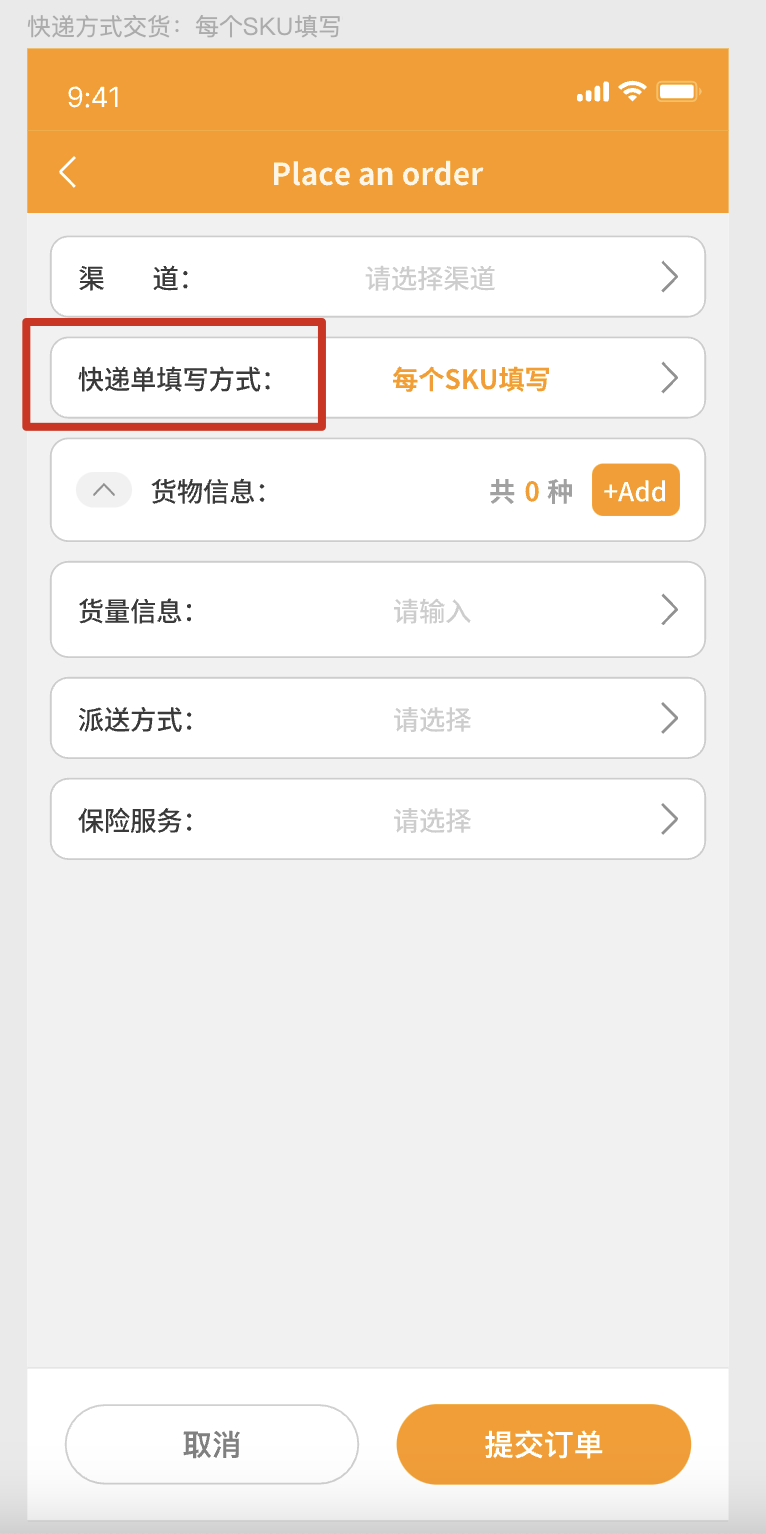Submit the order with 提交订单
Viewport: 766px width, 1534px height.
pyautogui.click(x=544, y=1444)
